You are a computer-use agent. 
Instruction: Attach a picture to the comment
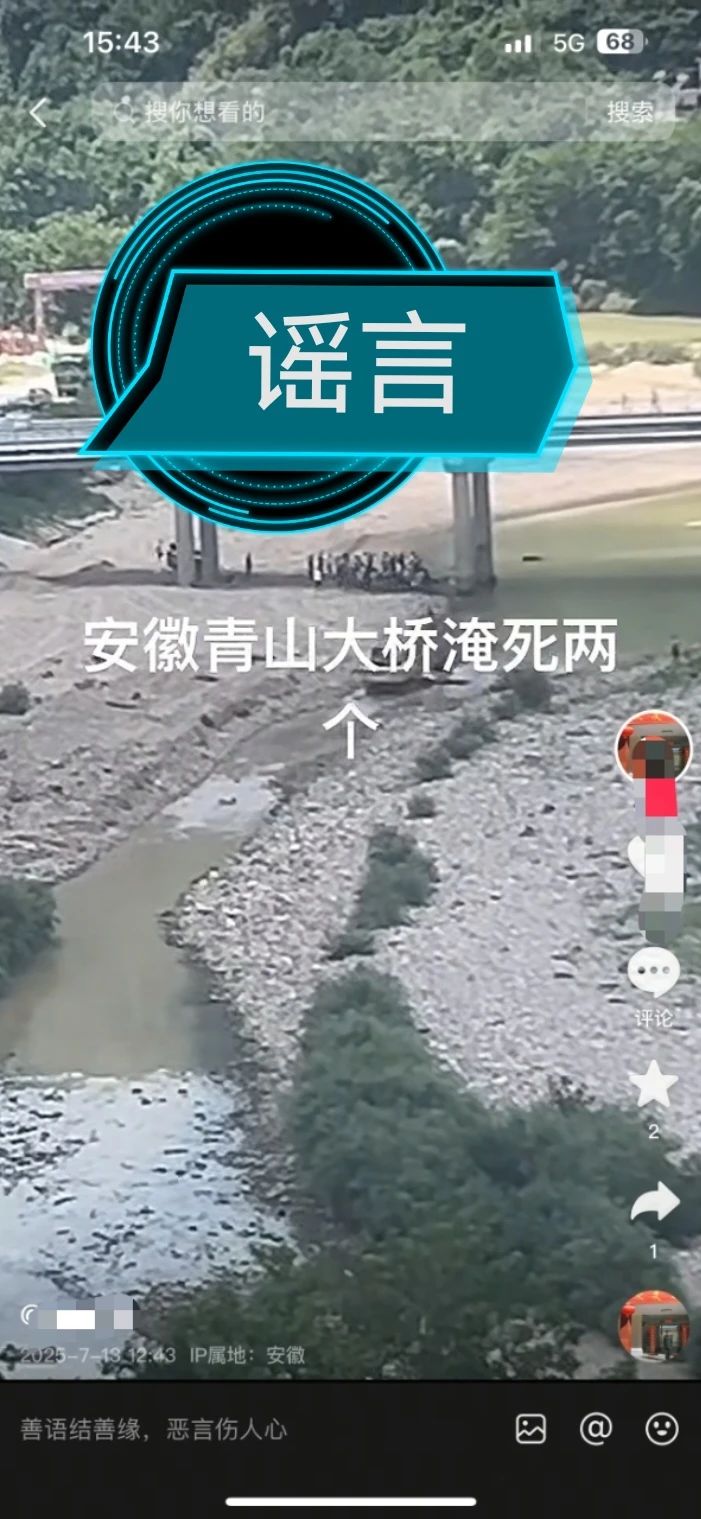click(x=531, y=1429)
